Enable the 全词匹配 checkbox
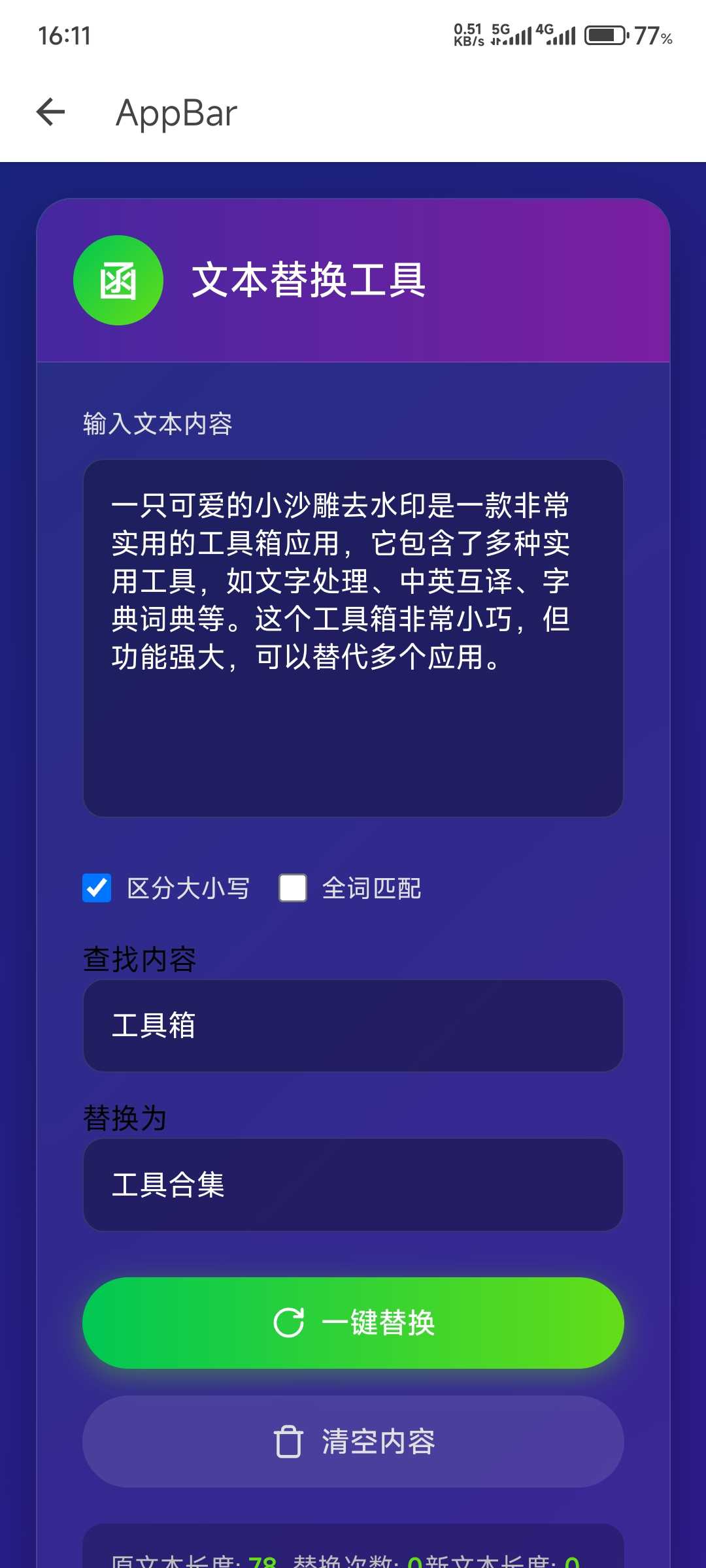This screenshot has height=1568, width=706. click(292, 887)
